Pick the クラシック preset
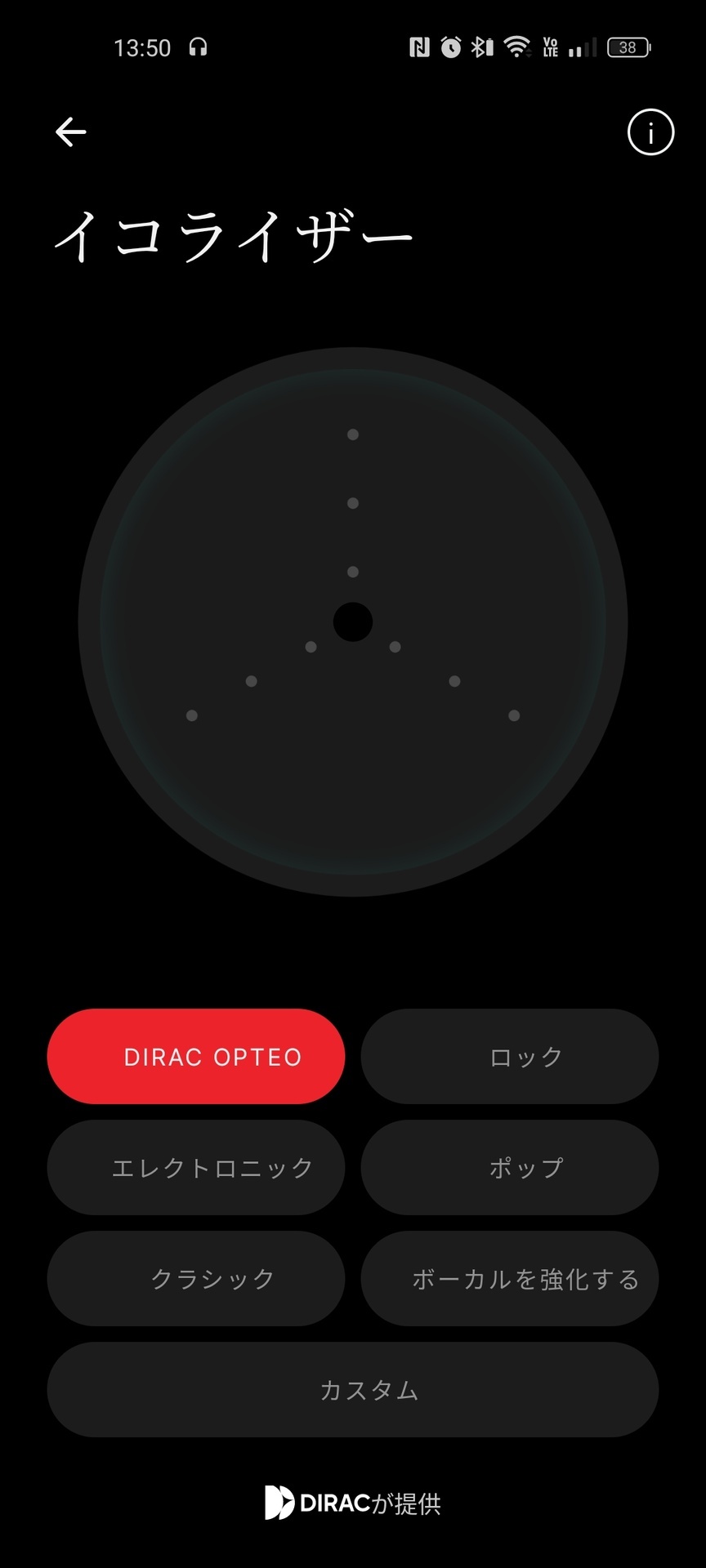Viewport: 706px width, 1568px height. point(196,1279)
